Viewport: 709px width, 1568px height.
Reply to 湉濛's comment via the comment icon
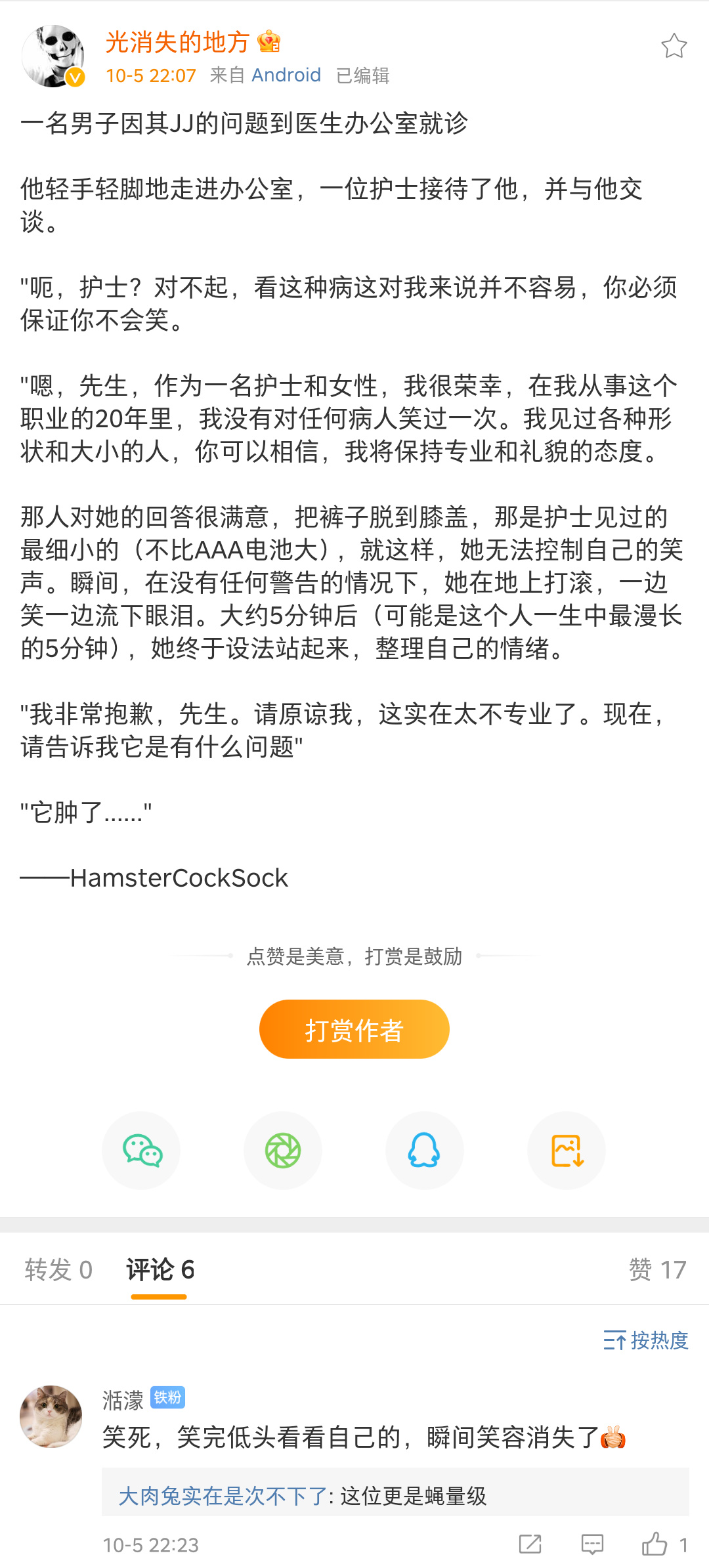pyautogui.click(x=592, y=1544)
